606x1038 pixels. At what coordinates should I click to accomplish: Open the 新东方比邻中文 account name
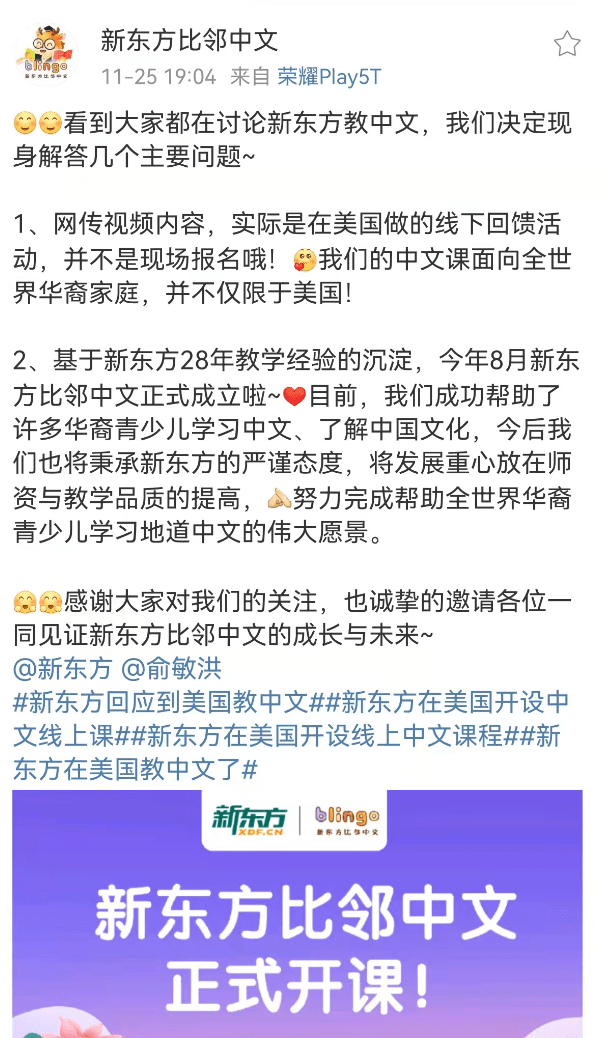pos(189,41)
